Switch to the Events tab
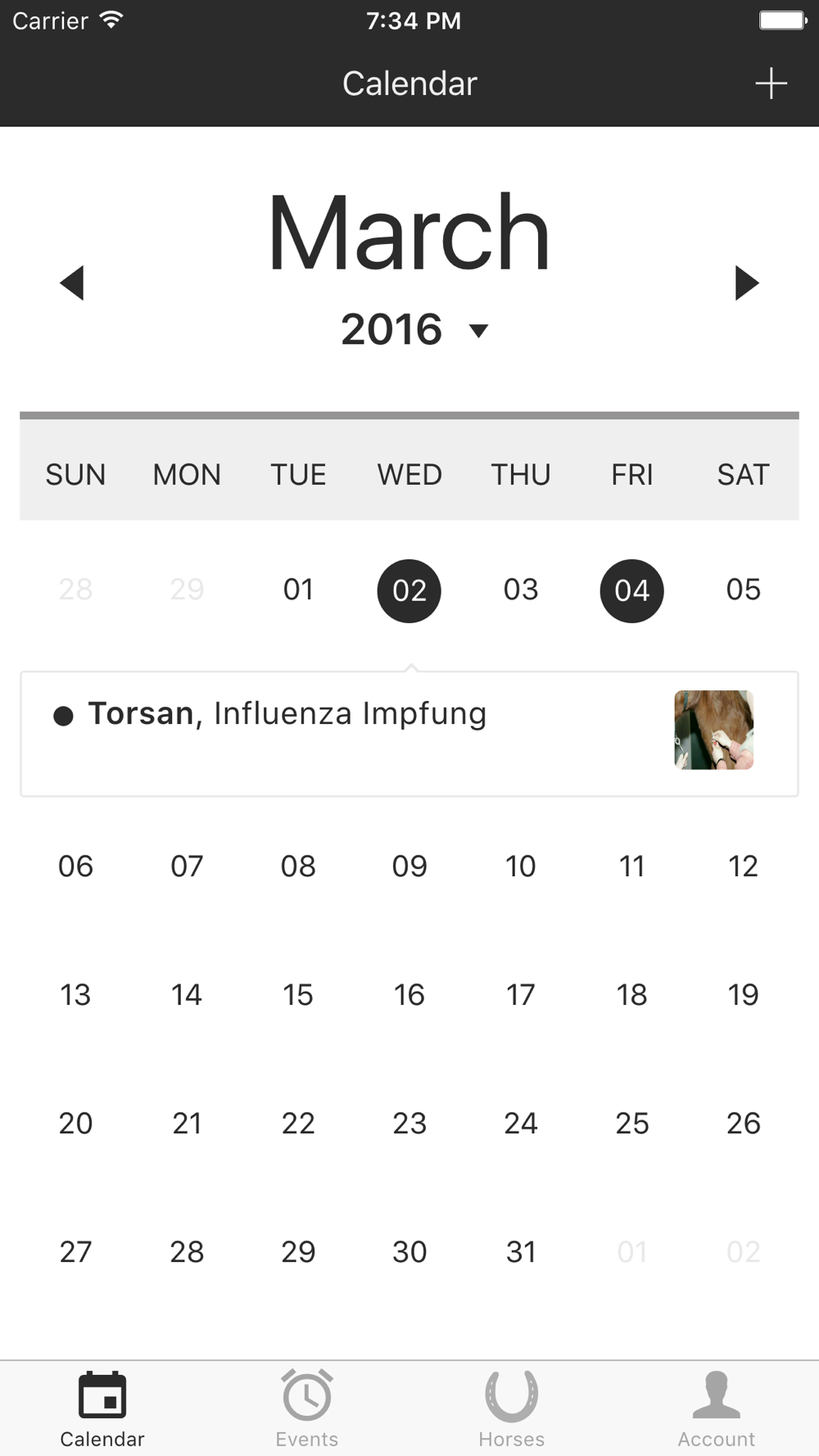The height and width of the screenshot is (1456, 819). coord(306,1409)
